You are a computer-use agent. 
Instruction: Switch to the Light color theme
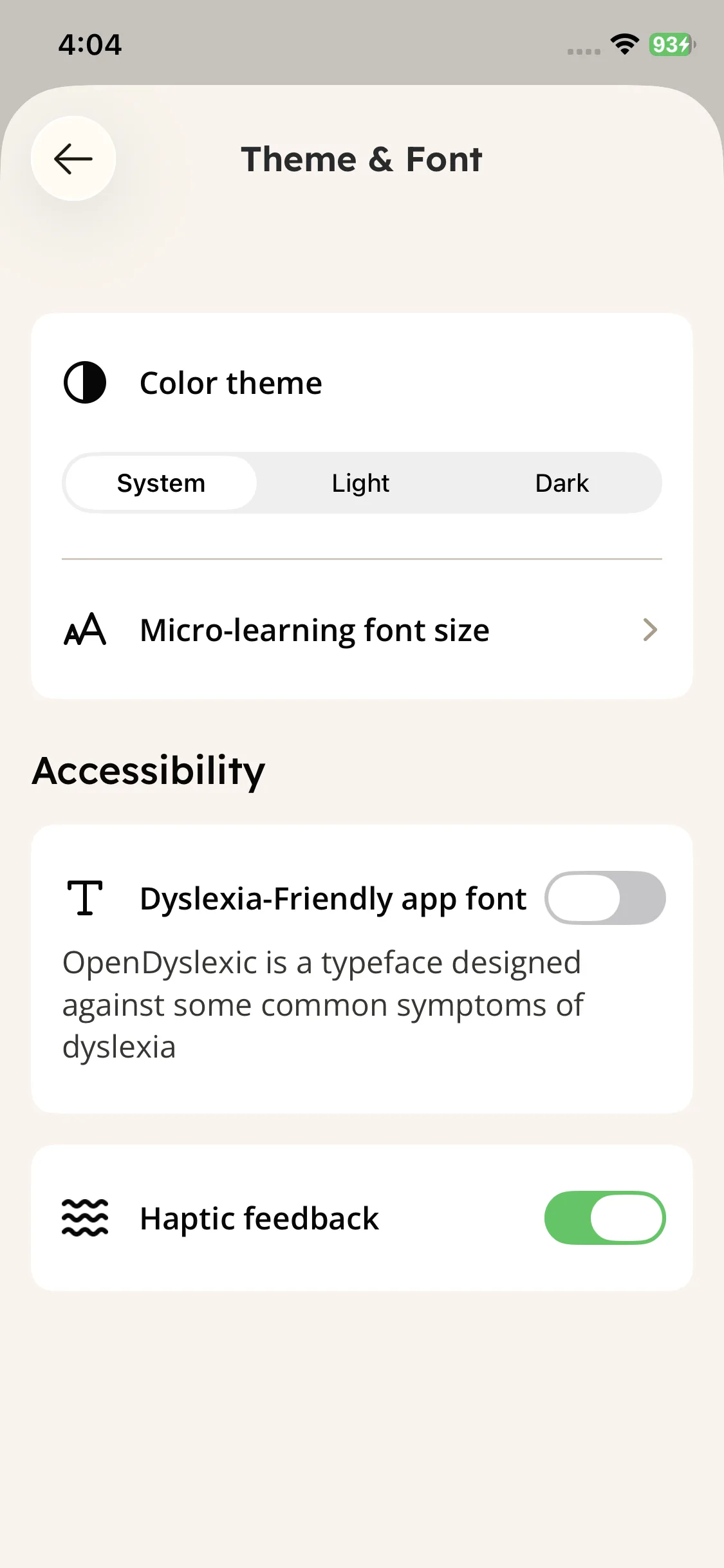tap(360, 483)
